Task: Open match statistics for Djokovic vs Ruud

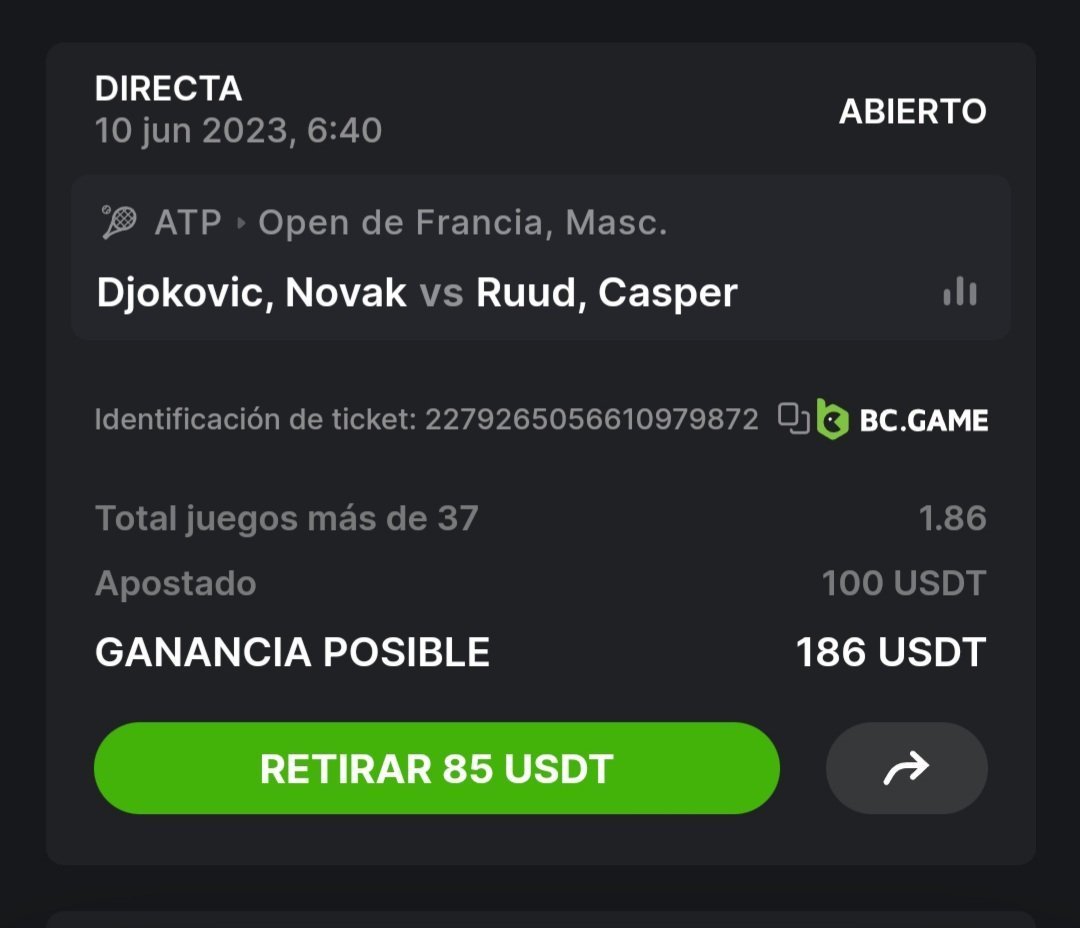Action: pos(959,292)
